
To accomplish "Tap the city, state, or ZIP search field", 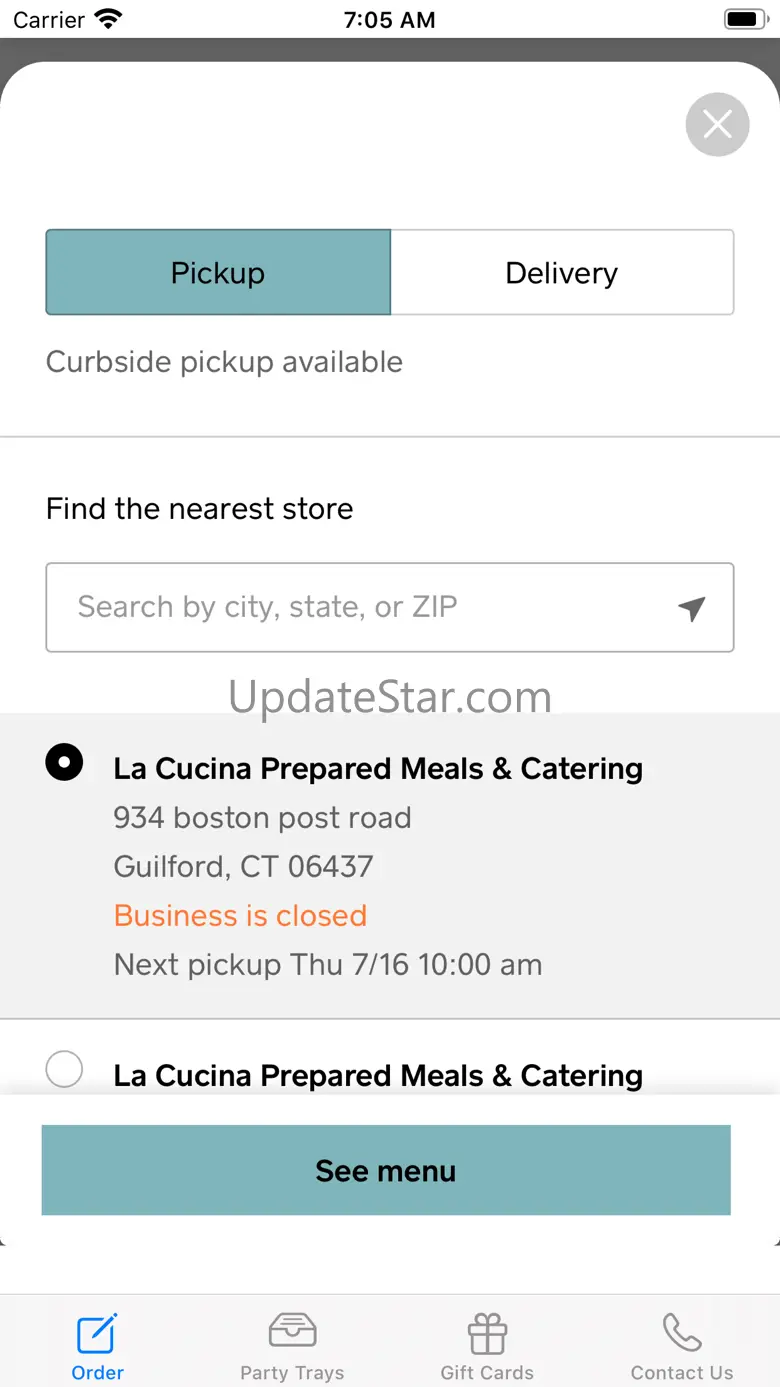I will 390,607.
